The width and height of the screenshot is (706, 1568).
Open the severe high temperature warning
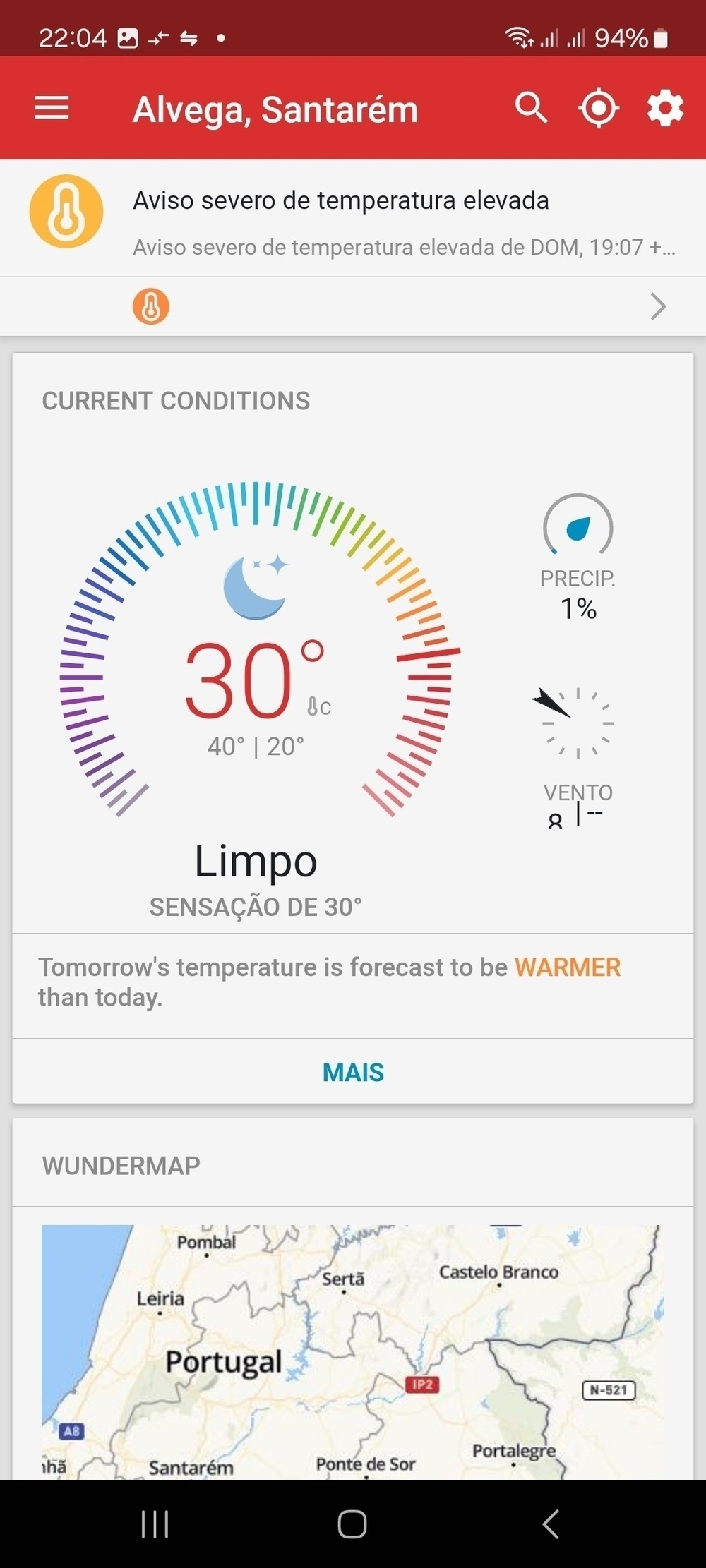pos(353,219)
